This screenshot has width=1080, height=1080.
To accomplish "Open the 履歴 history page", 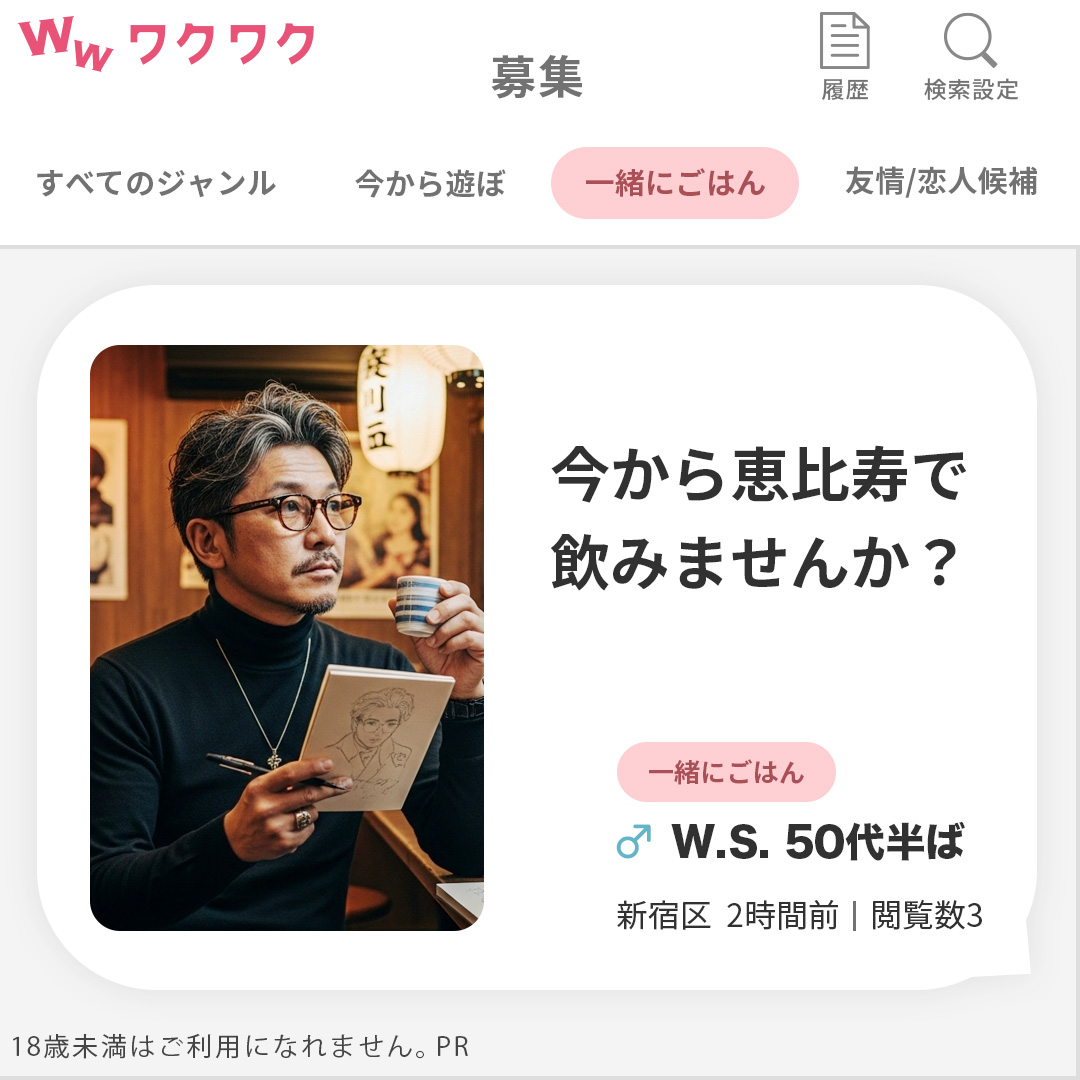I will click(x=845, y=58).
